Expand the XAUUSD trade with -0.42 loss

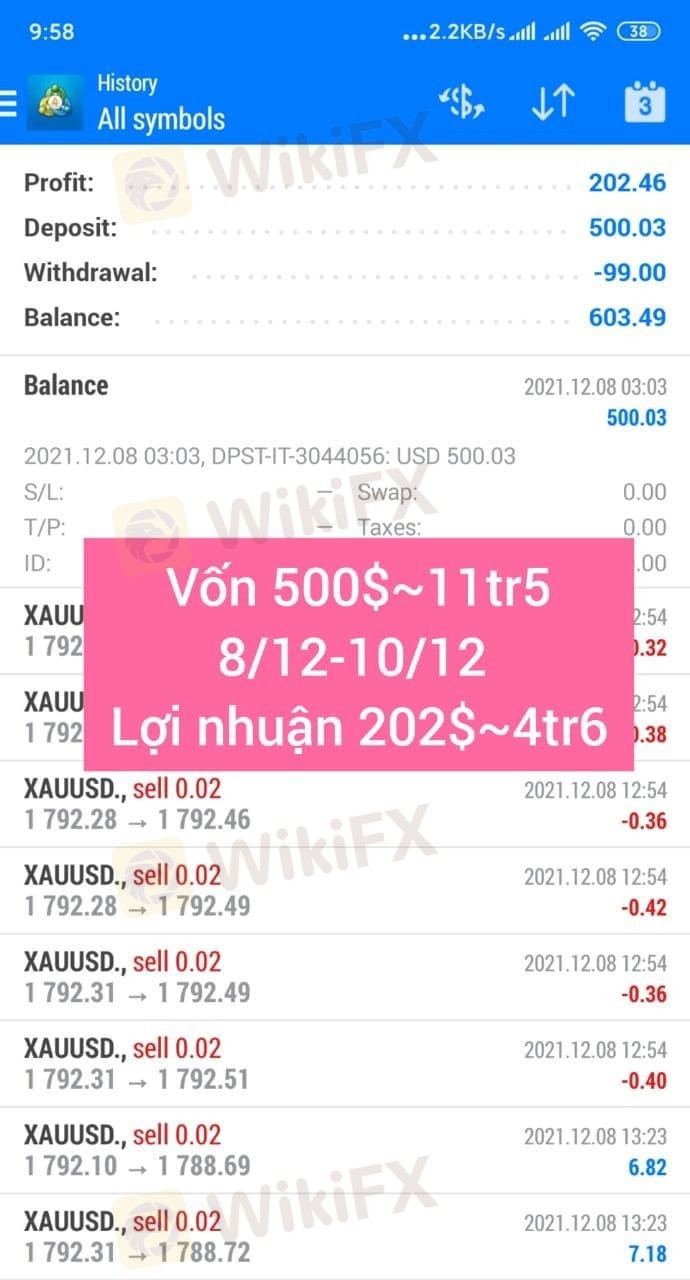coord(345,891)
